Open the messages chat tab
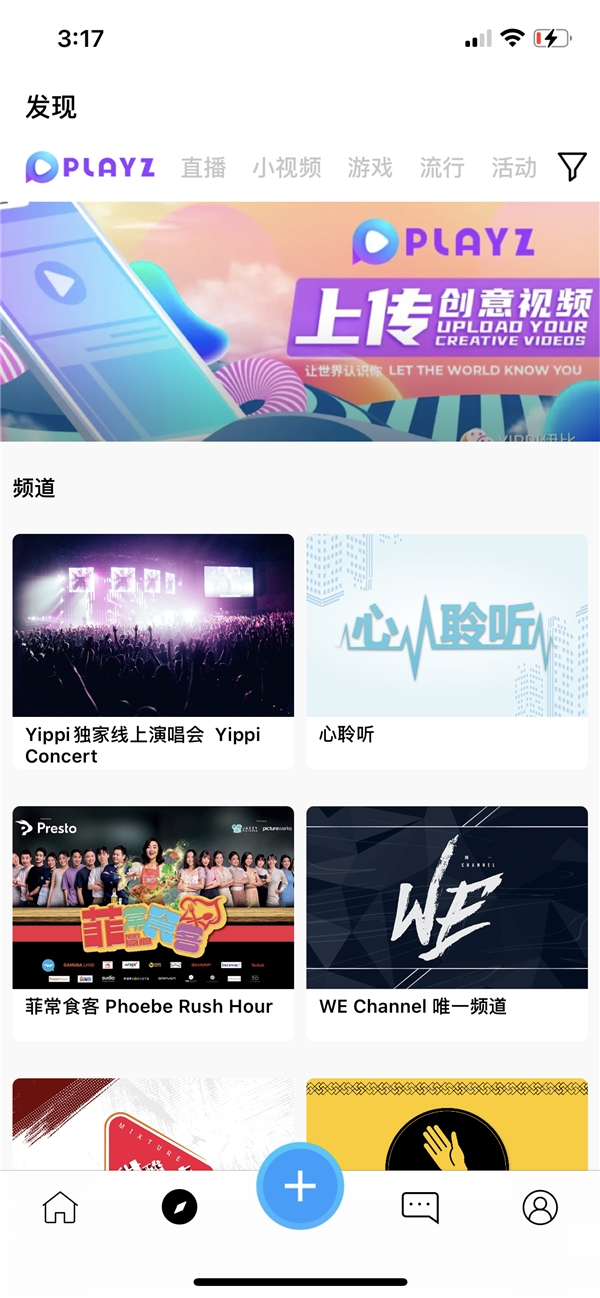This screenshot has width=600, height=1298. (420, 1207)
